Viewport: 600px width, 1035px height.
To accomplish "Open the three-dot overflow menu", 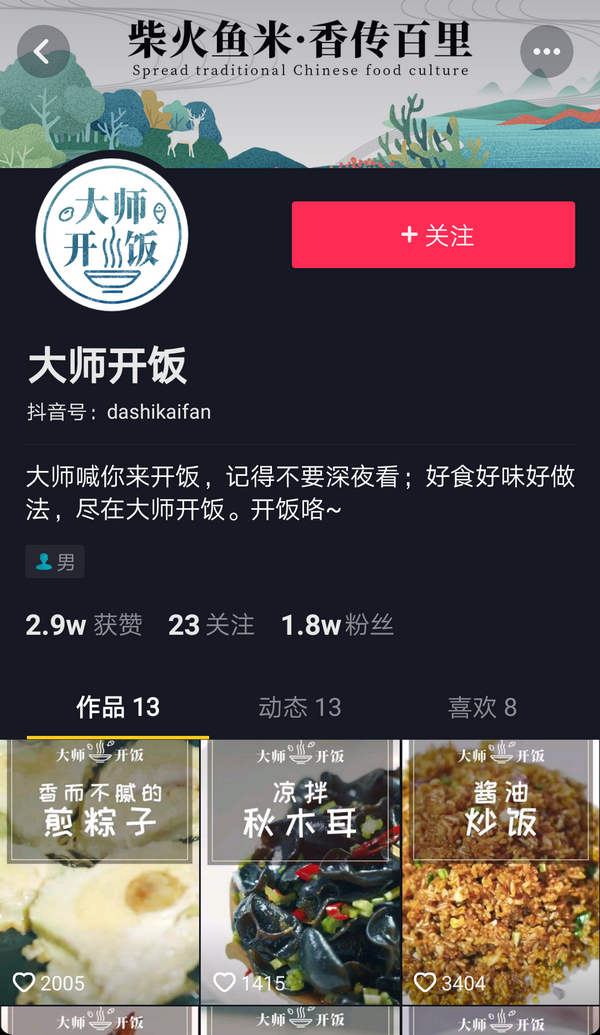I will click(546, 51).
